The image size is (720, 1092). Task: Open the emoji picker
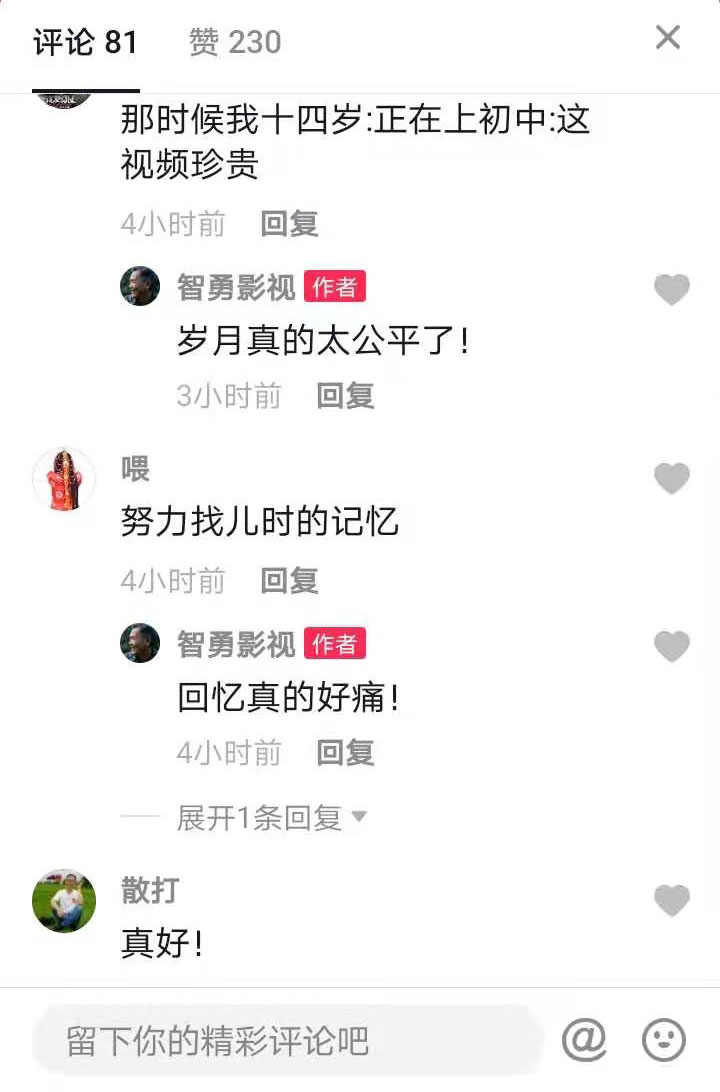pos(664,1041)
